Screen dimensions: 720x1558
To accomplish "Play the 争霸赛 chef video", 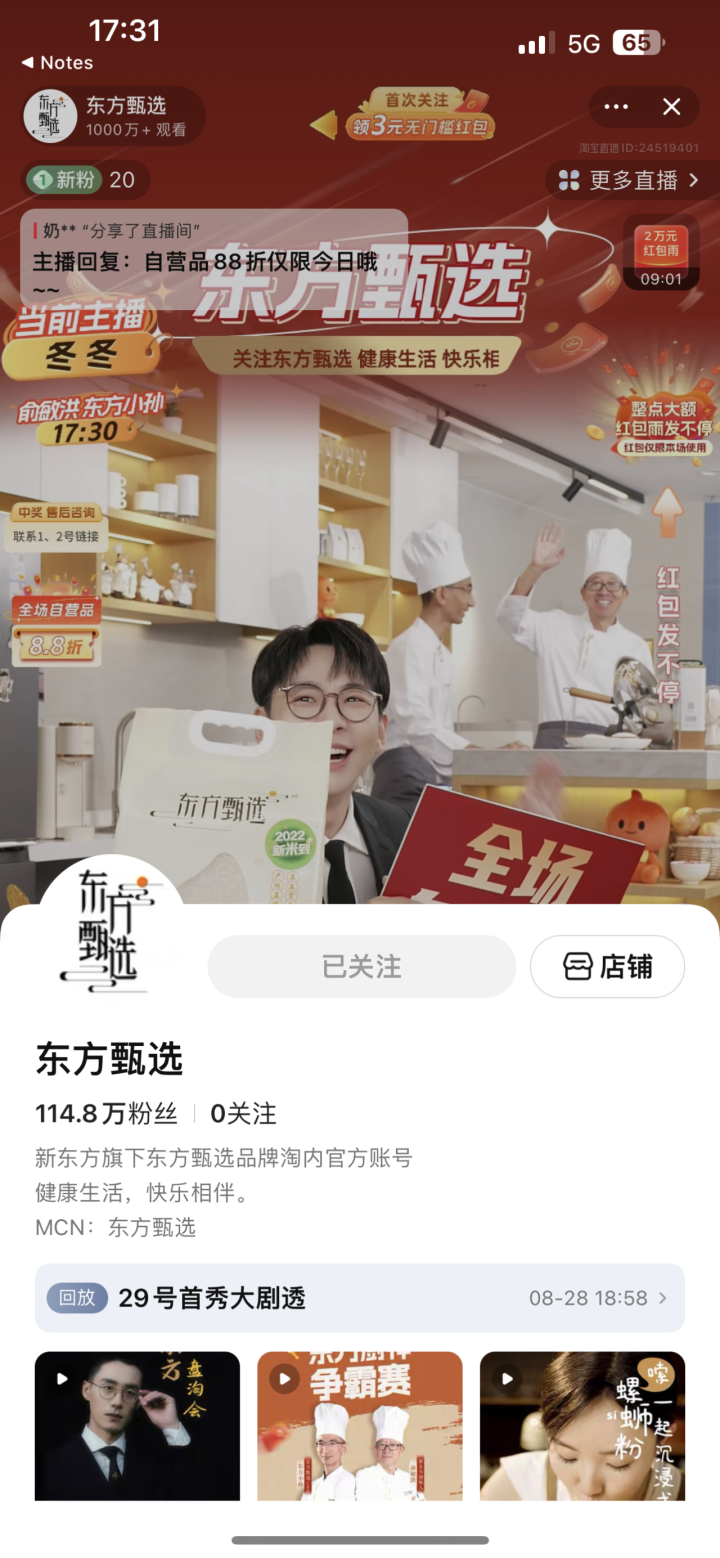I will [x=360, y=1425].
